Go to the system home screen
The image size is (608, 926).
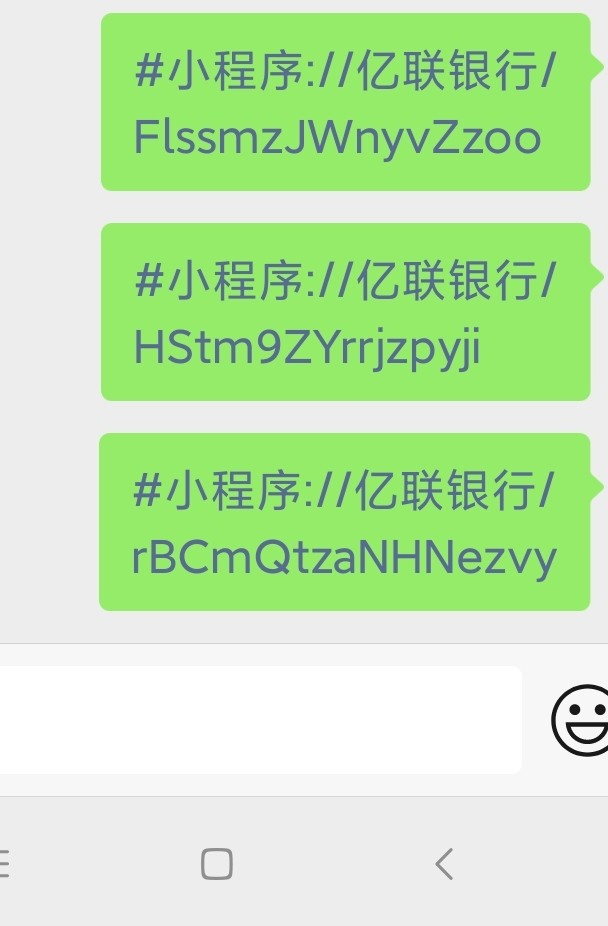point(217,864)
